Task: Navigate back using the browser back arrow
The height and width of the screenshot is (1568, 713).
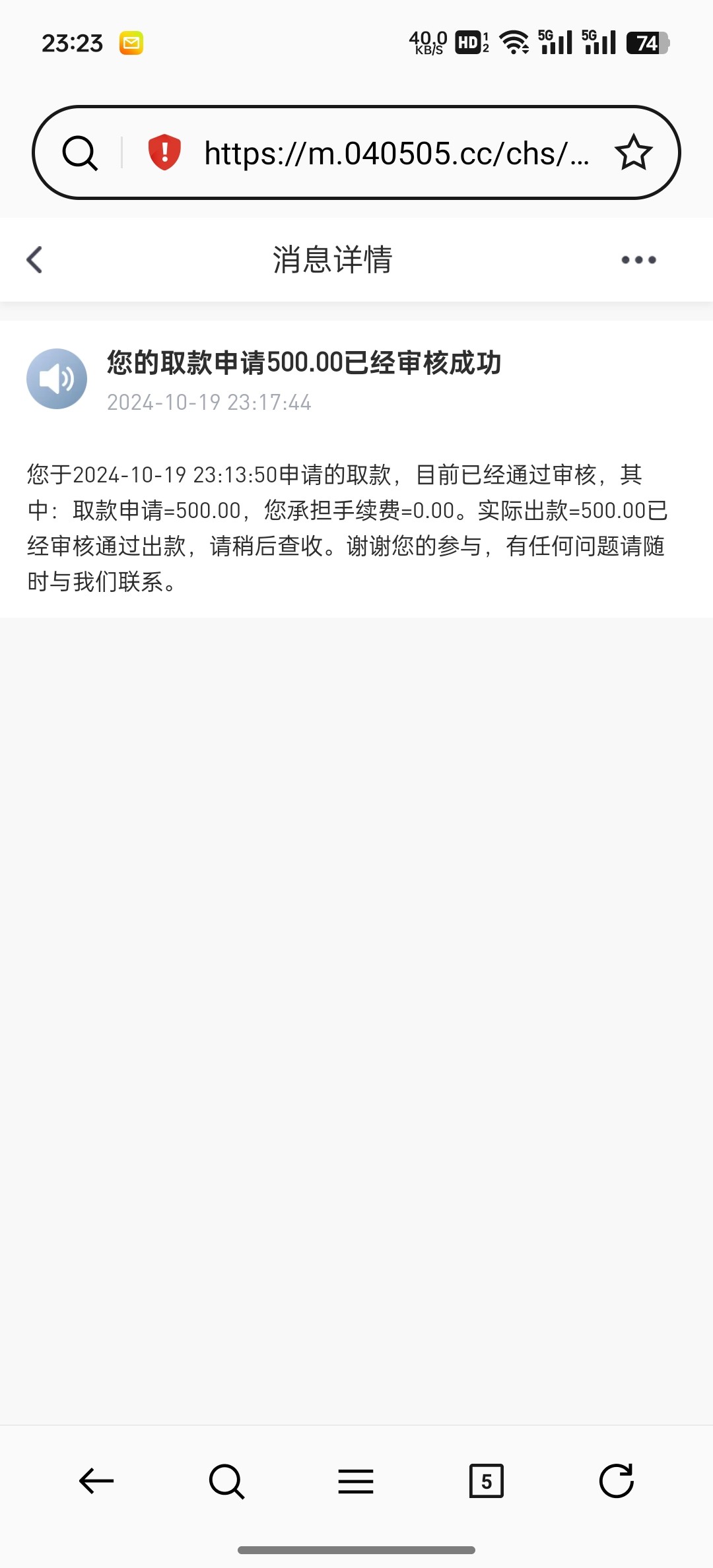Action: pyautogui.click(x=96, y=1481)
